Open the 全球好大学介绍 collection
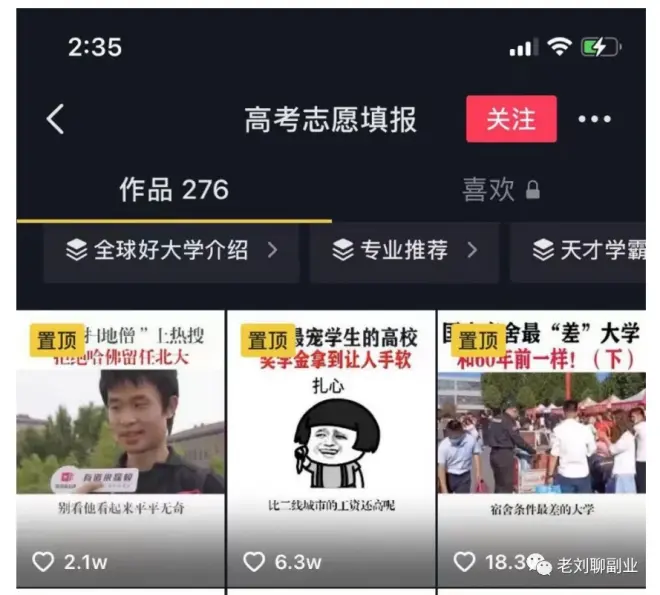660x595 pixels. pos(171,251)
